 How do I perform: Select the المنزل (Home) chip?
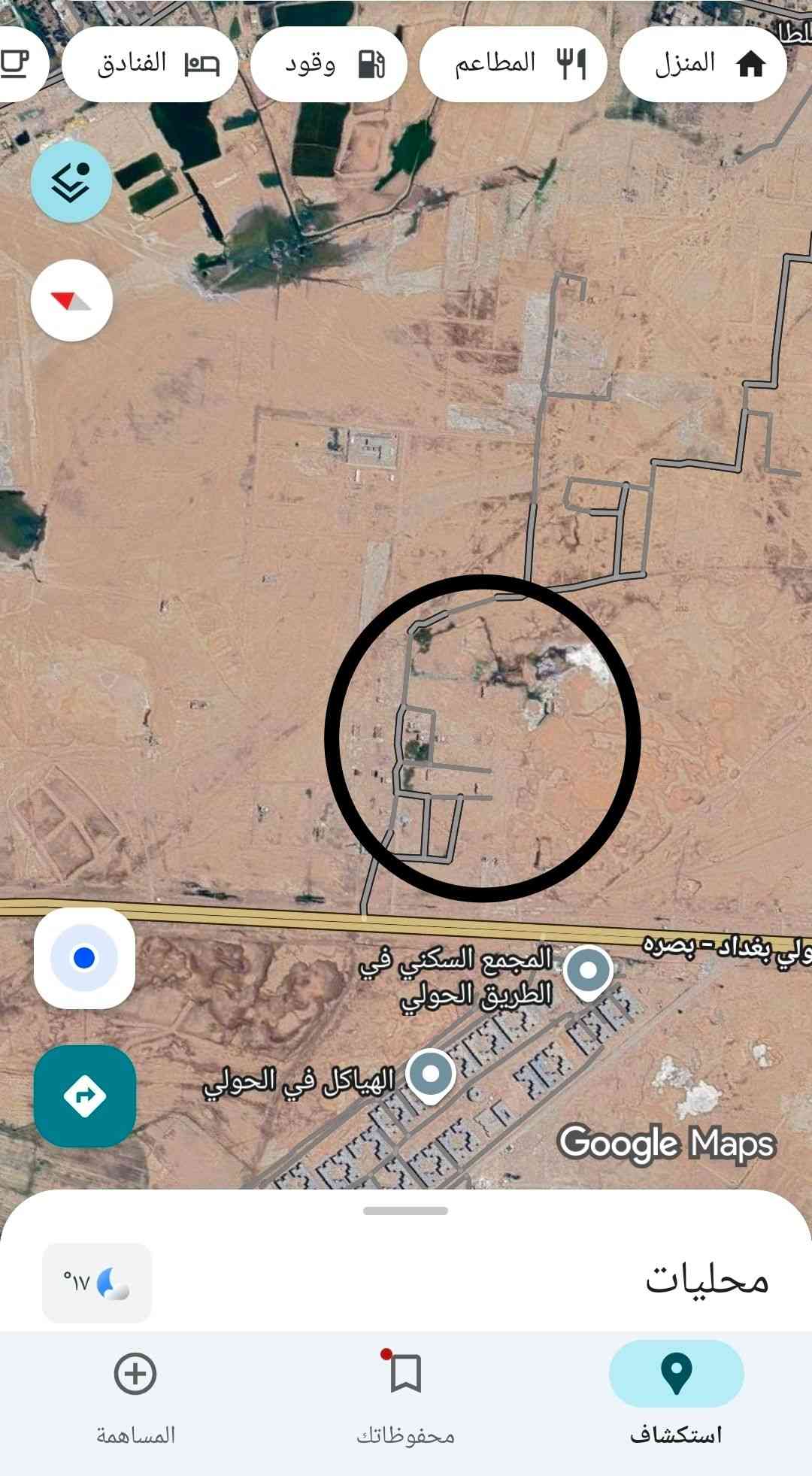[x=703, y=64]
